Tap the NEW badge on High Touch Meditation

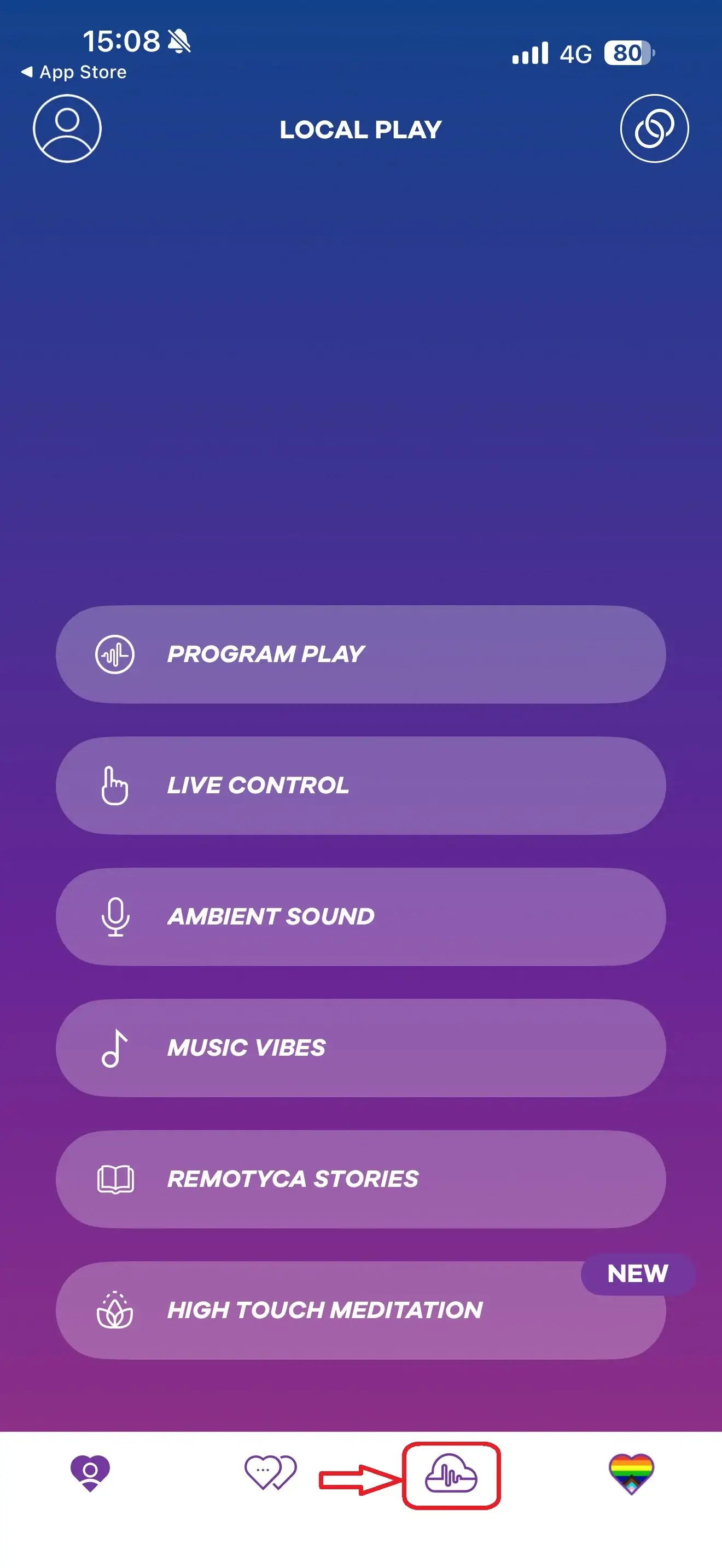pyautogui.click(x=638, y=1272)
